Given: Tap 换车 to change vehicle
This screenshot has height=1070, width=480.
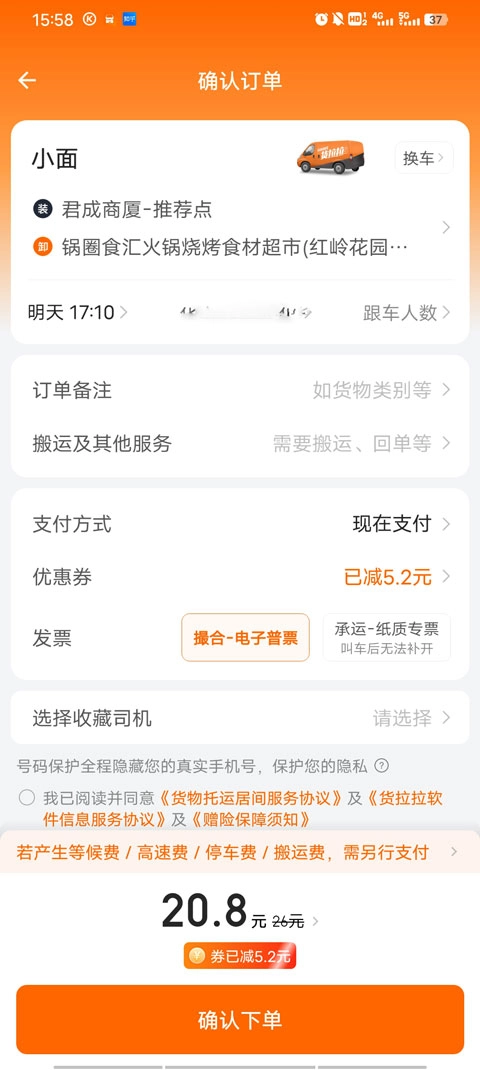Looking at the screenshot, I should [423, 158].
